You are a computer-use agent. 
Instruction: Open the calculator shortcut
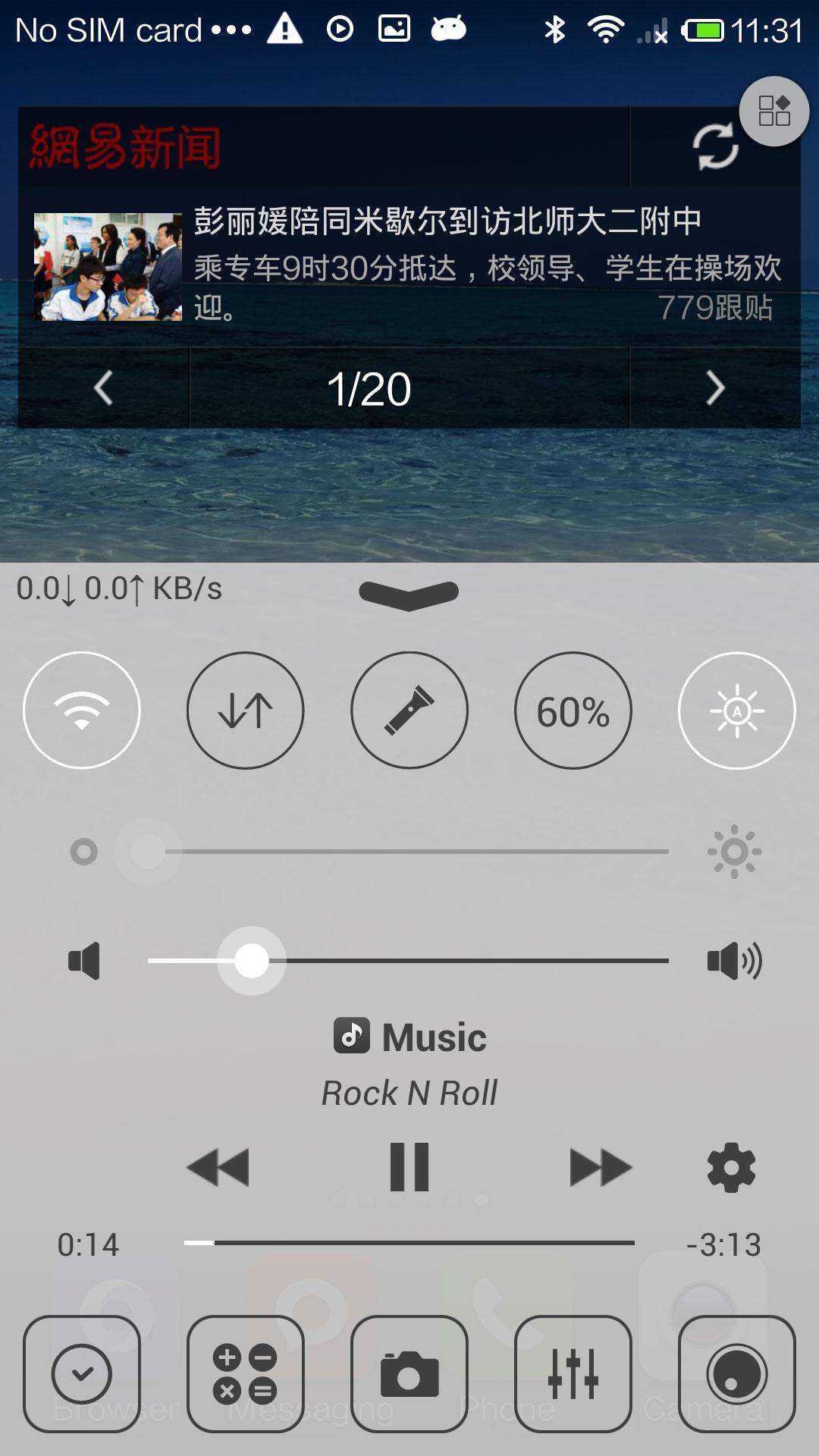246,1373
